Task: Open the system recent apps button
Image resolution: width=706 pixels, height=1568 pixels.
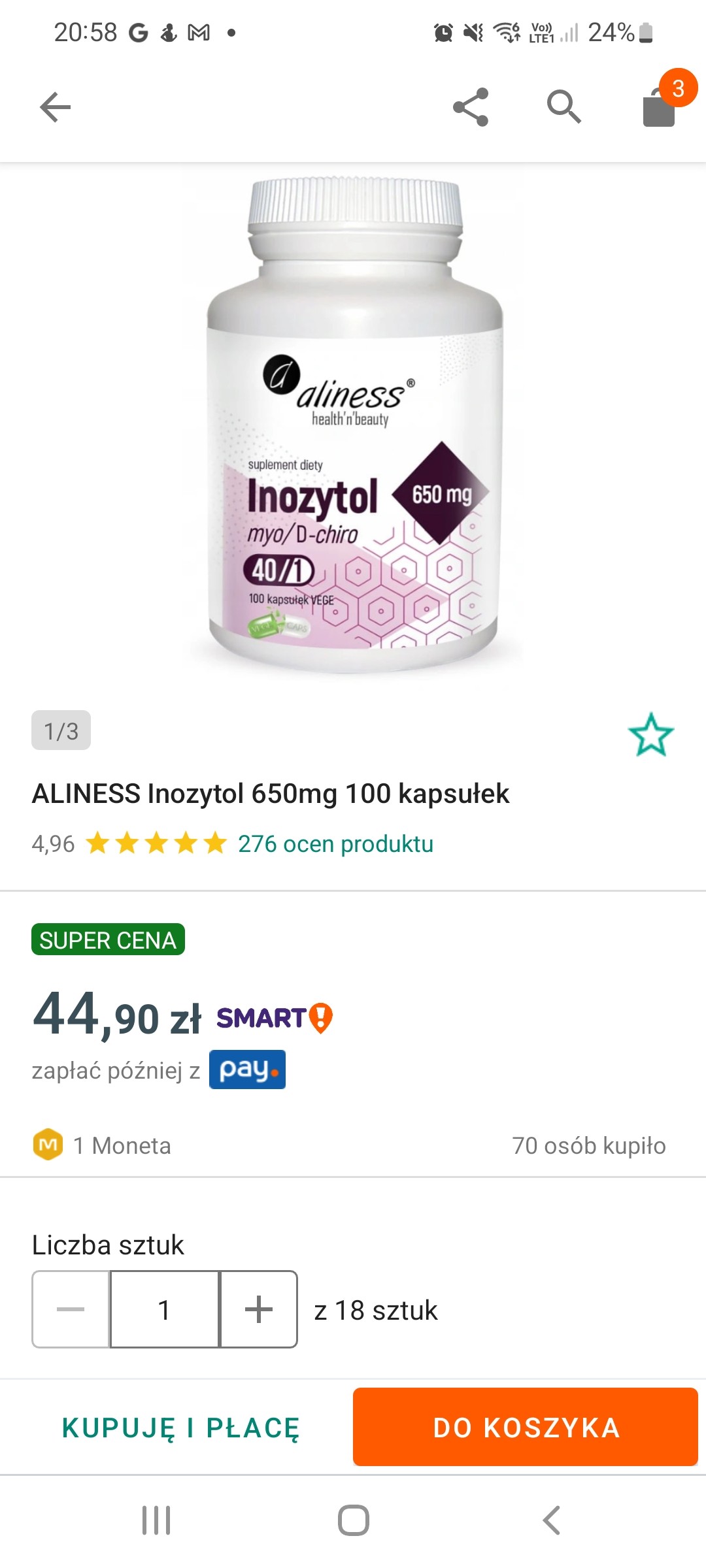Action: pyautogui.click(x=156, y=1520)
